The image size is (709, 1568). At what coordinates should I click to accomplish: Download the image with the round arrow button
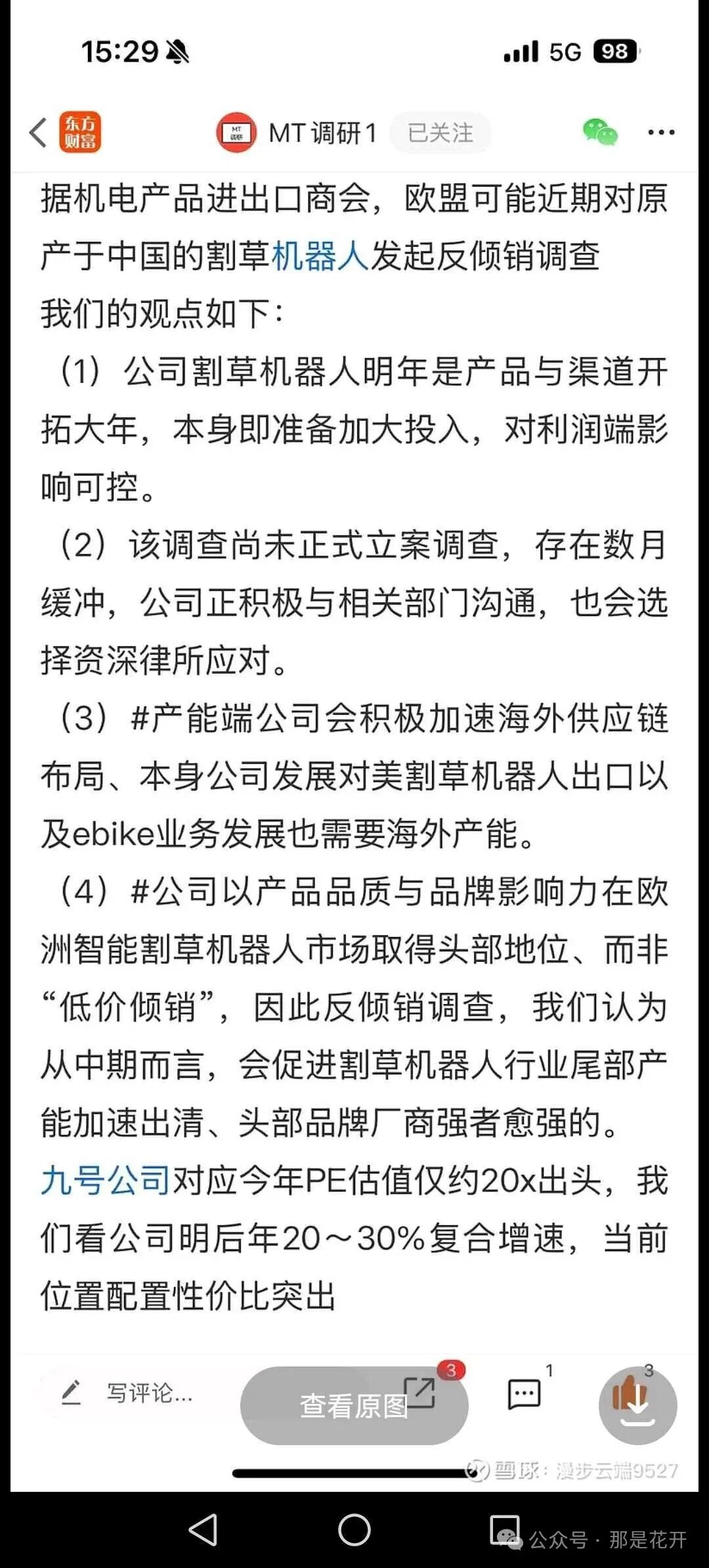click(637, 1406)
